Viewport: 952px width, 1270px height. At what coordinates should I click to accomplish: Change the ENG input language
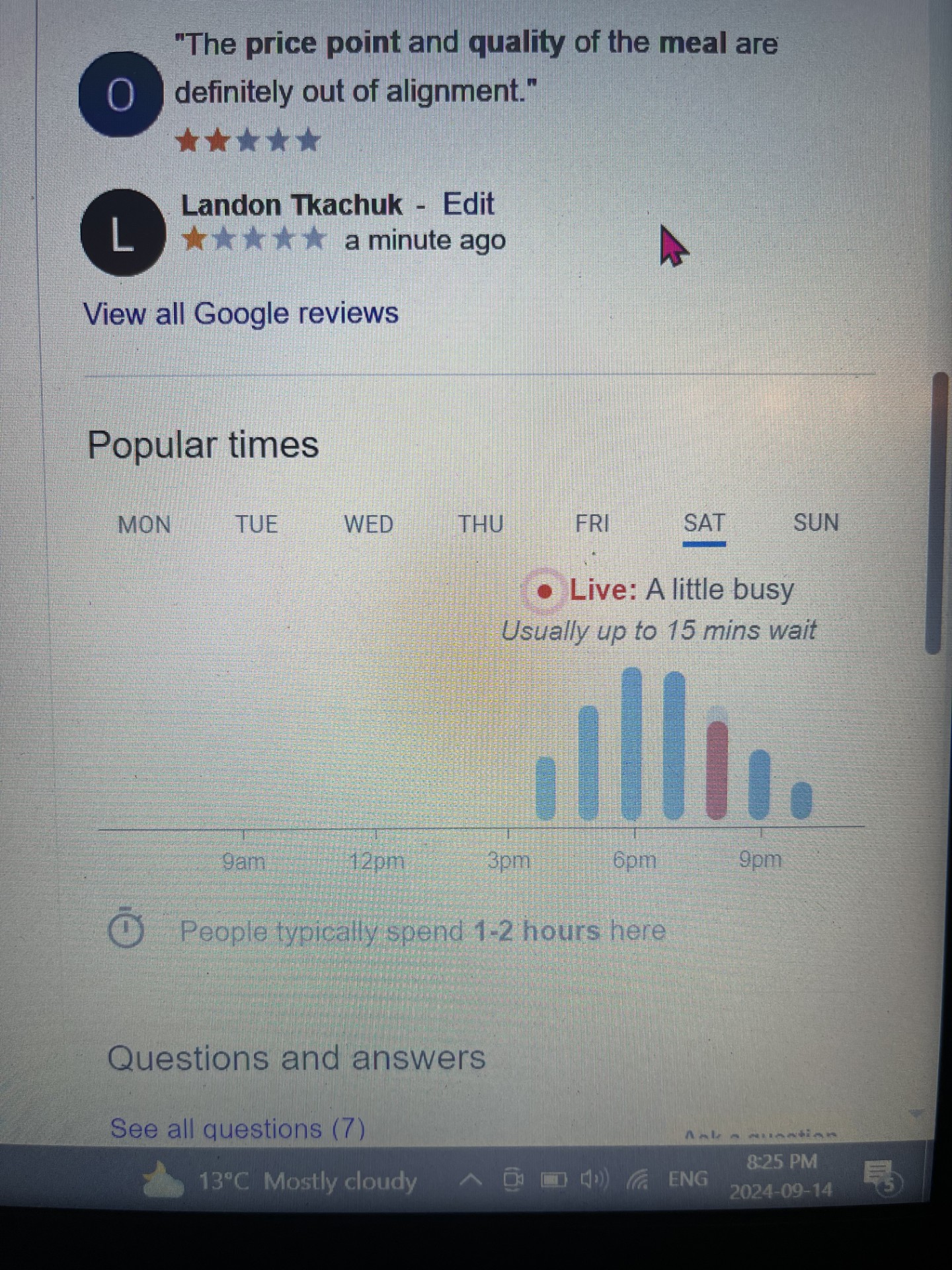(688, 1179)
